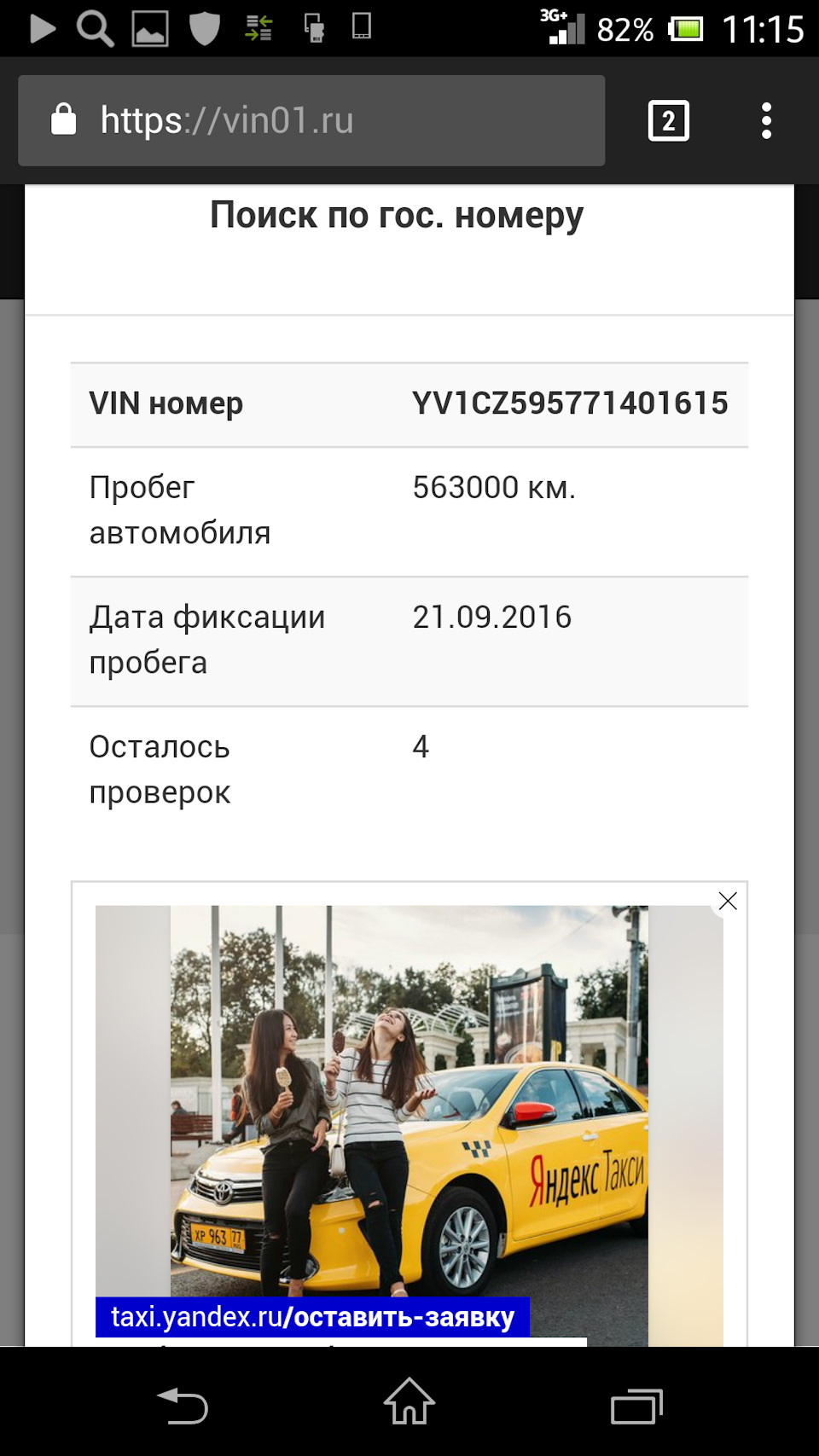The height and width of the screenshot is (1456, 819).
Task: Open the phone device notification icon
Action: click(x=363, y=26)
